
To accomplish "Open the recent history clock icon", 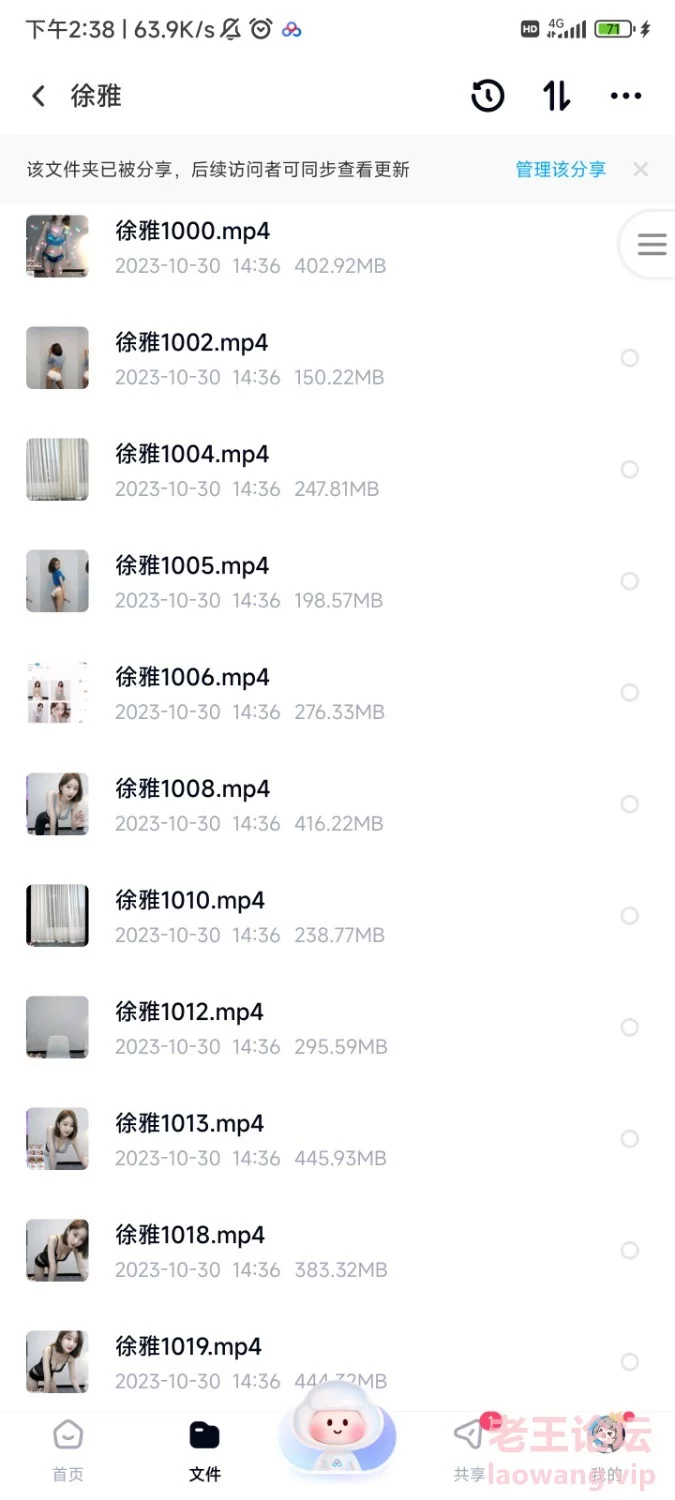I will (x=488, y=96).
